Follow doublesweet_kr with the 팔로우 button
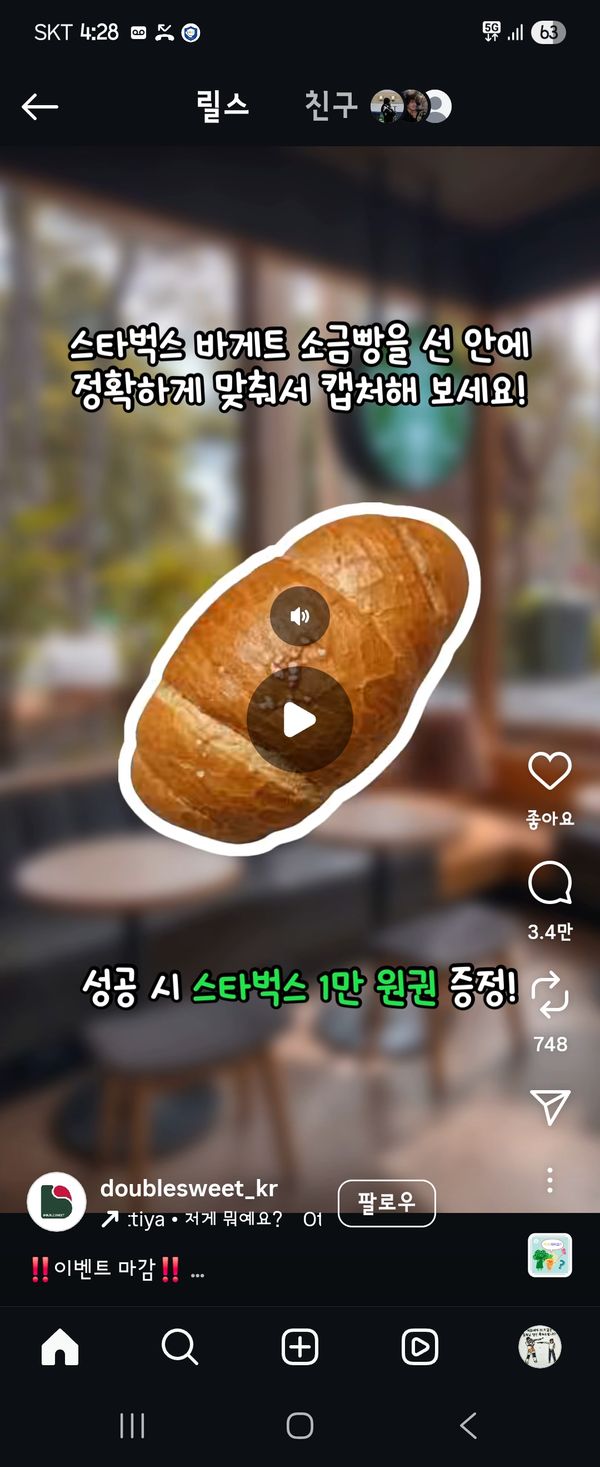 click(387, 1203)
